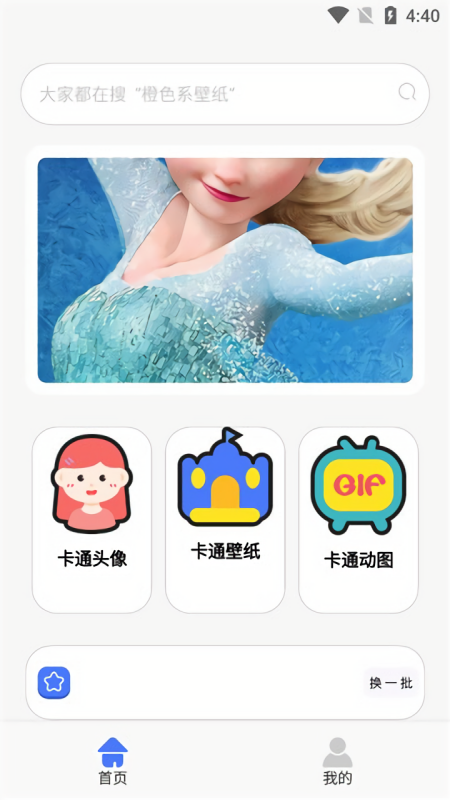Open the 卡通动图 GIF category
Image resolution: width=450 pixels, height=800 pixels.
[x=358, y=520]
